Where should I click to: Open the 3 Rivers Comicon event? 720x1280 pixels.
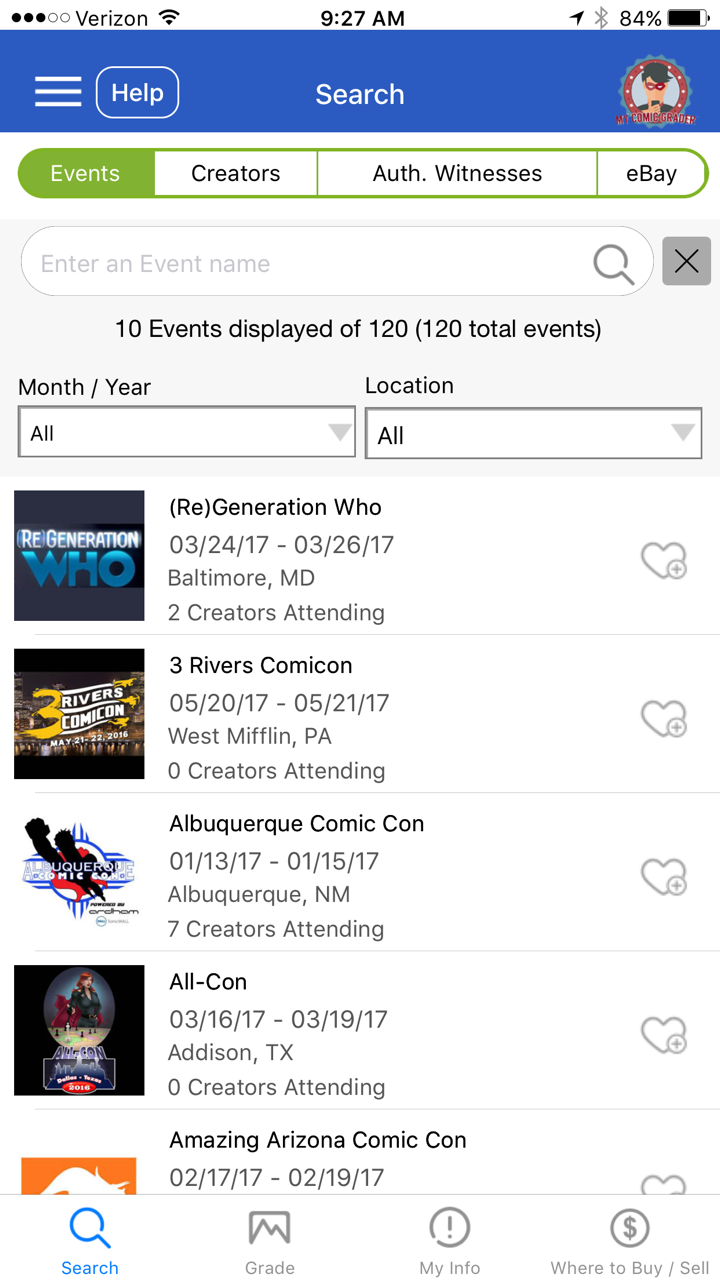coord(261,665)
